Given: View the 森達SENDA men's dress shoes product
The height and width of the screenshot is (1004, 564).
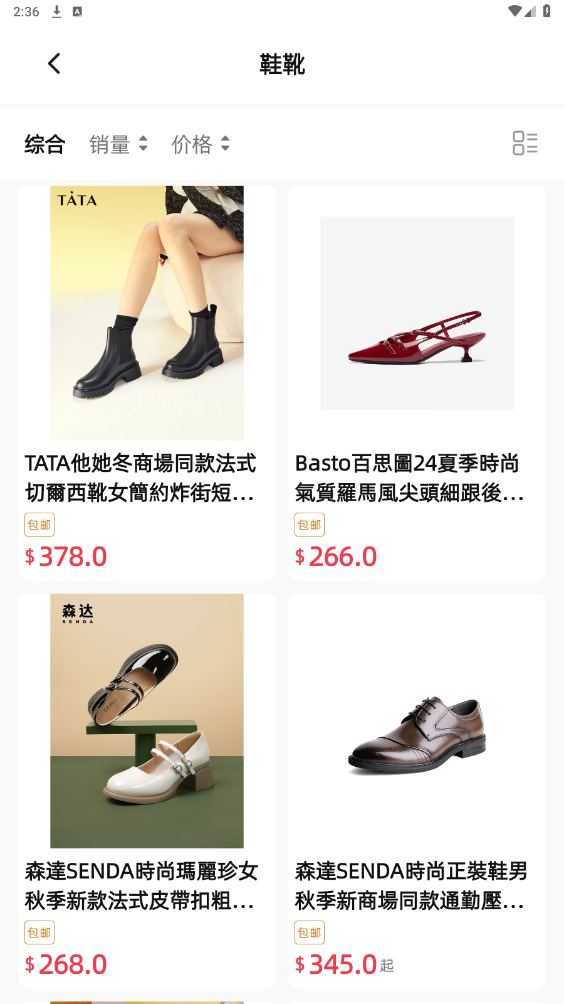Looking at the screenshot, I should pos(417,791).
